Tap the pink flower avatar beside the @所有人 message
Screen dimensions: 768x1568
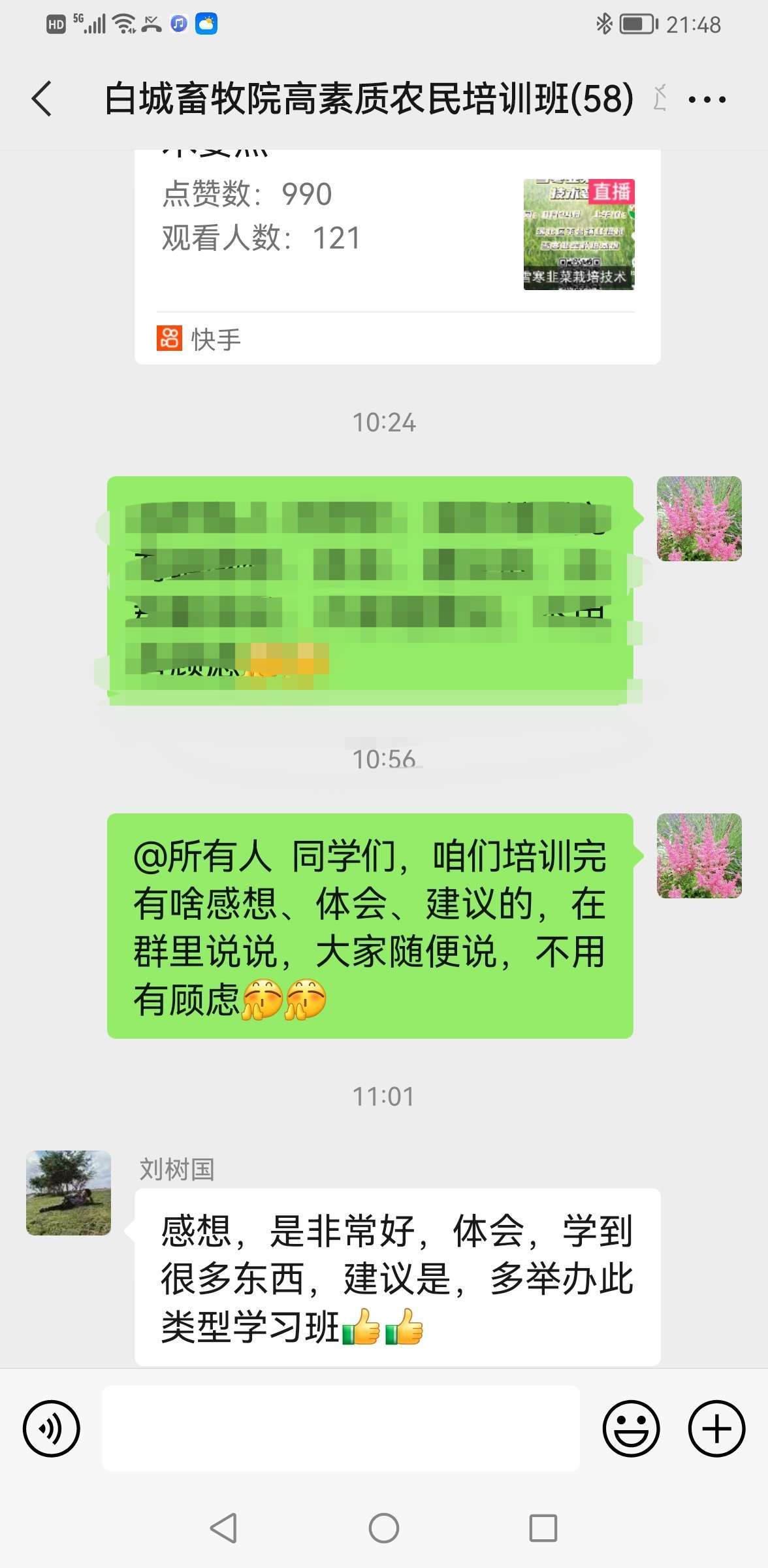(x=699, y=855)
